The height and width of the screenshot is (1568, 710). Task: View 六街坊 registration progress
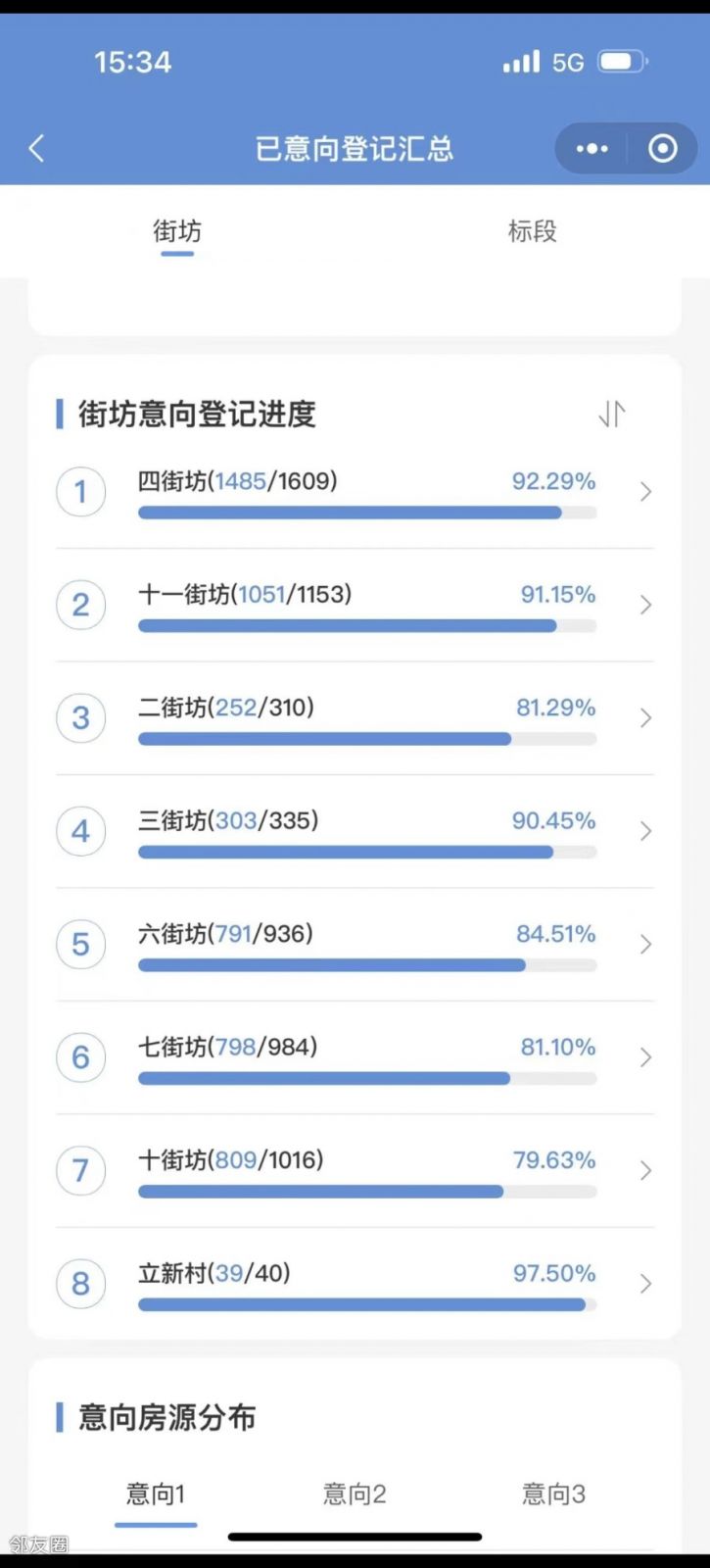pos(355,945)
